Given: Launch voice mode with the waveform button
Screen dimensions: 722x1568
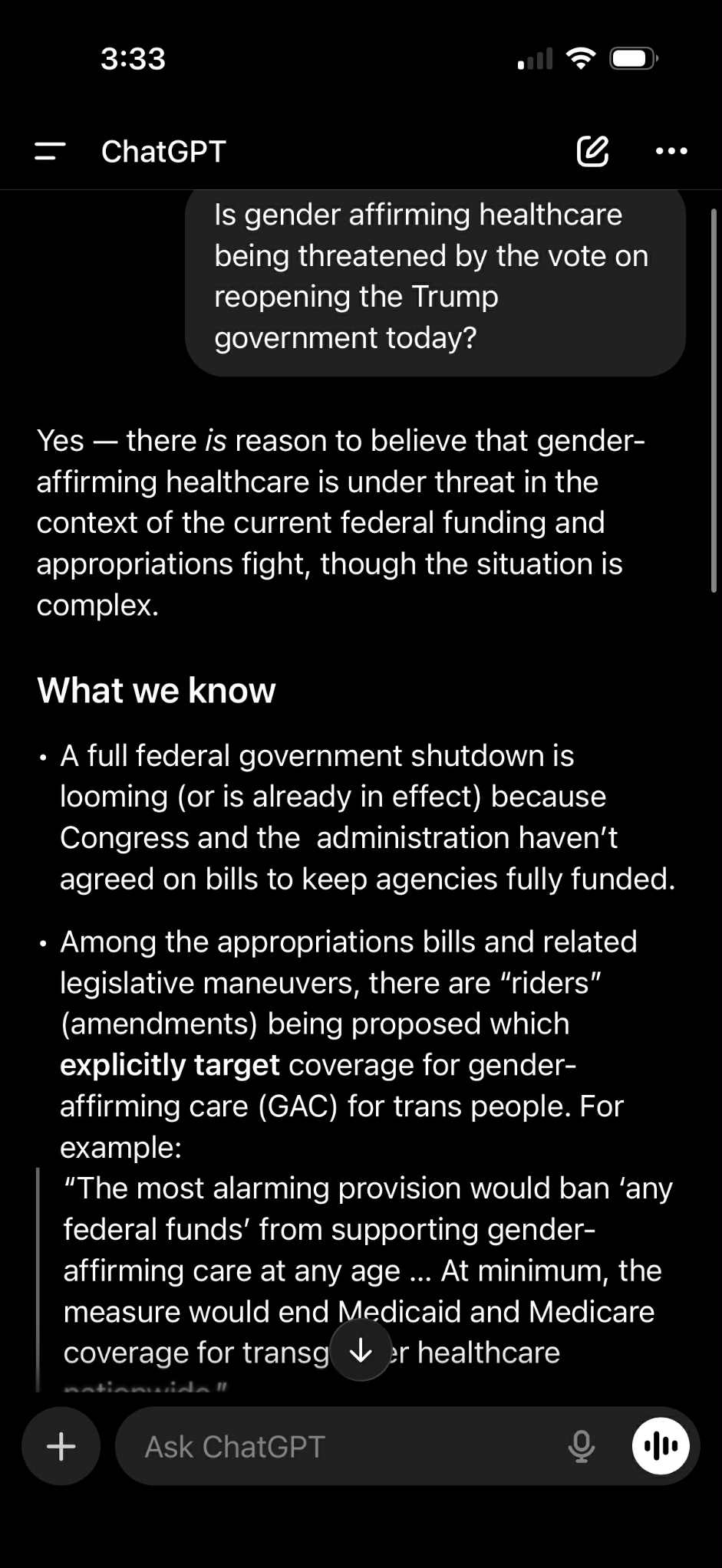Looking at the screenshot, I should (661, 1447).
